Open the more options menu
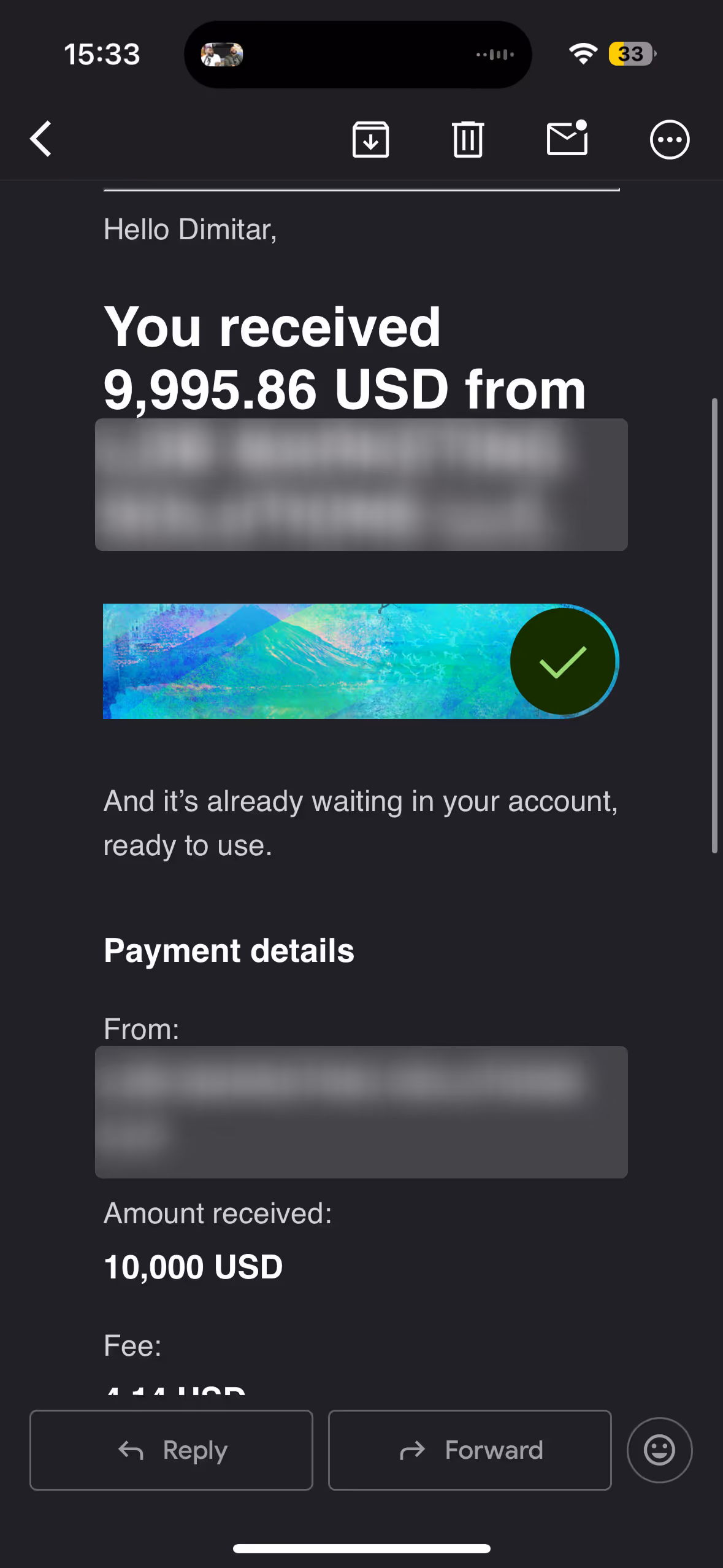 pyautogui.click(x=670, y=139)
